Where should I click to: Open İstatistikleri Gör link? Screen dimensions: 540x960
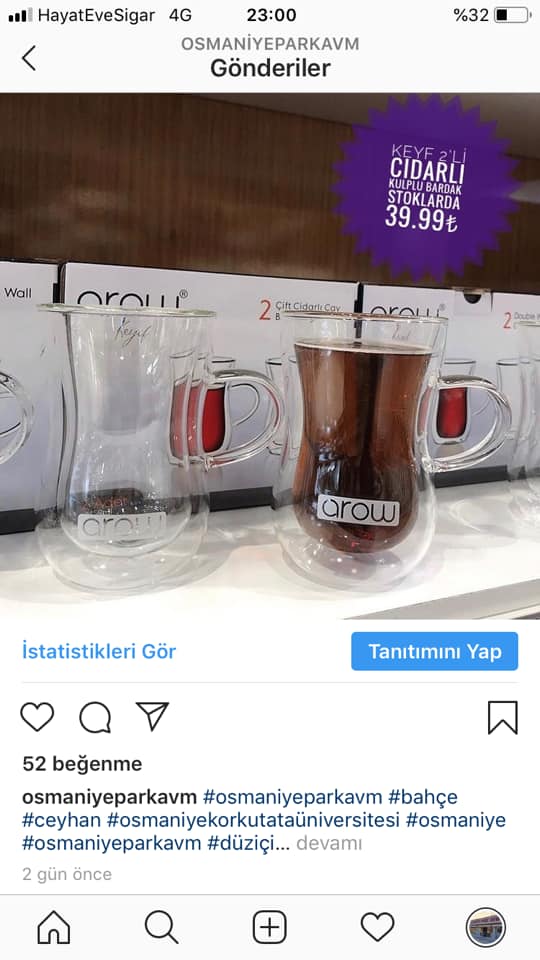pyautogui.click(x=99, y=651)
